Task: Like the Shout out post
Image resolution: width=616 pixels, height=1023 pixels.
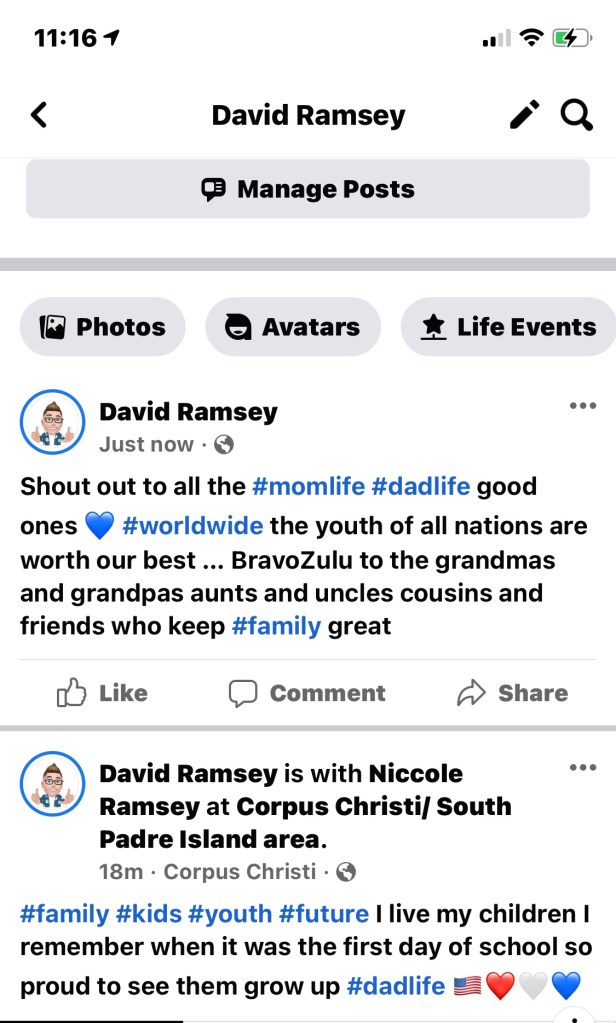Action: click(102, 693)
